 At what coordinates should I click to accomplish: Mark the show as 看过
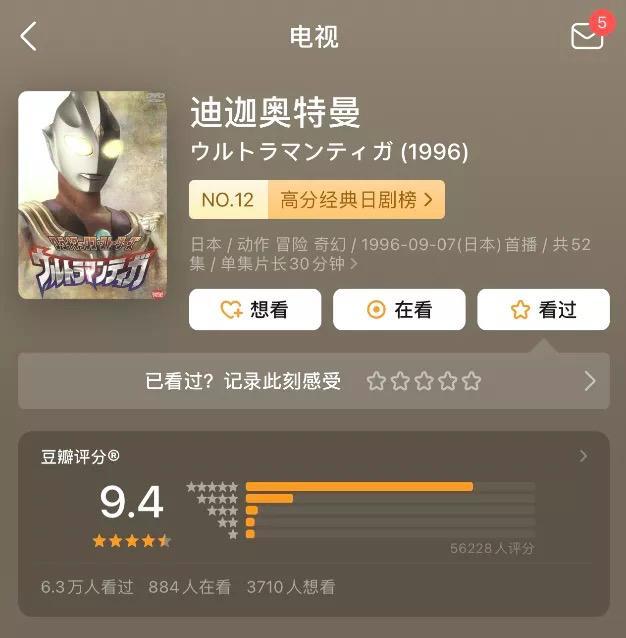click(x=543, y=310)
